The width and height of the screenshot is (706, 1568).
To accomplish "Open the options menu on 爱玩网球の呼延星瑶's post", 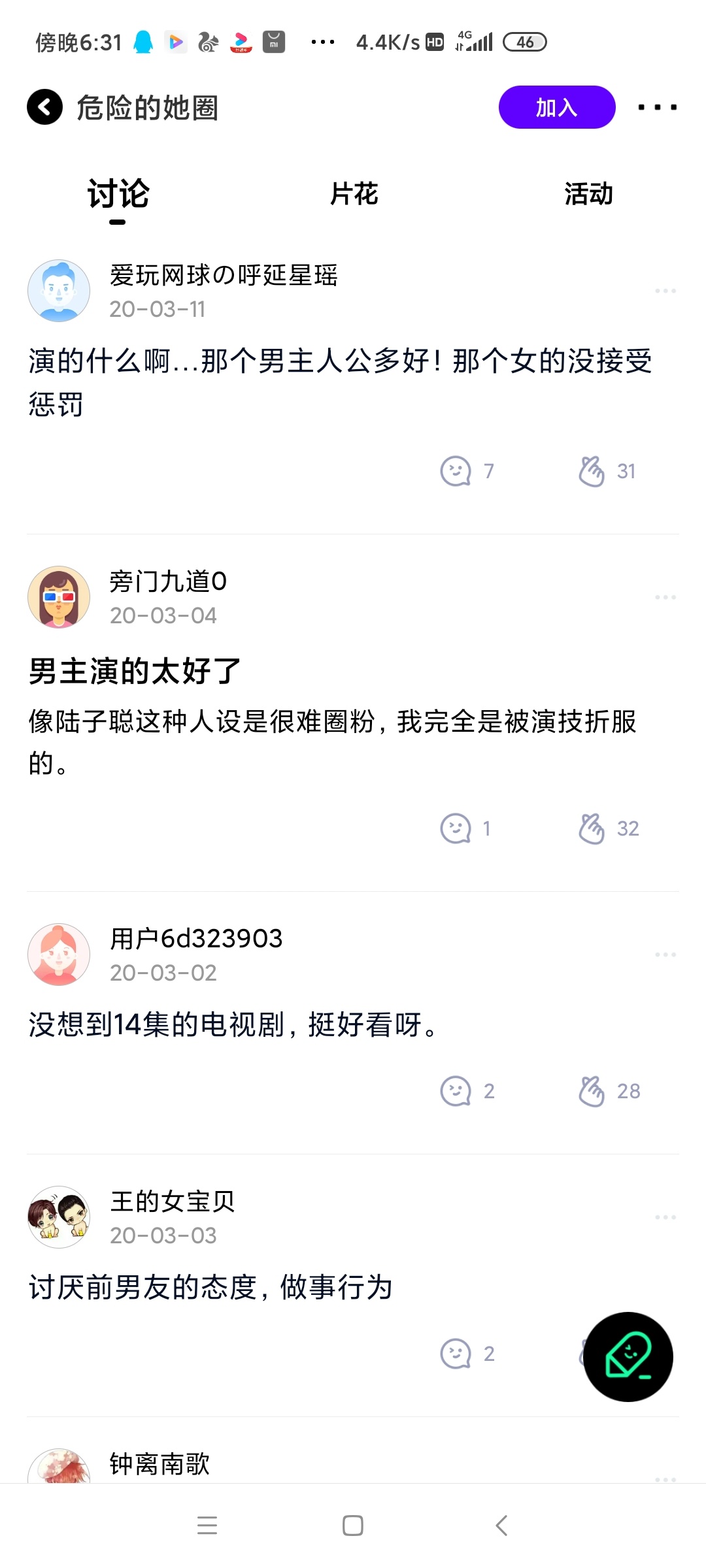I will tap(665, 291).
